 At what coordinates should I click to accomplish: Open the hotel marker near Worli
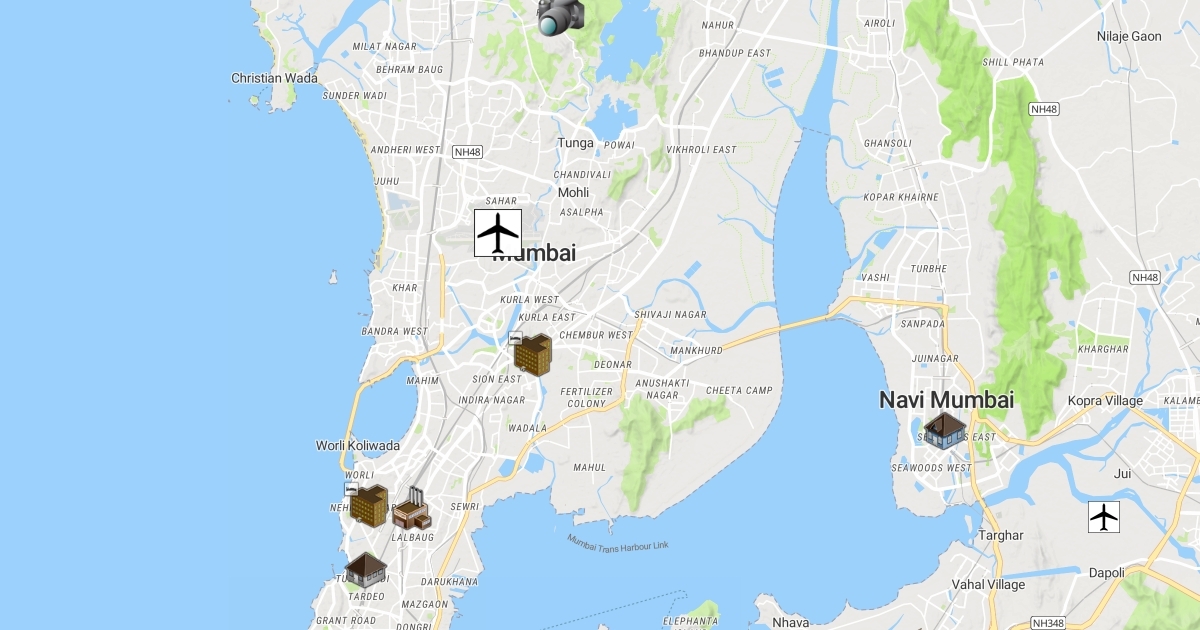(x=368, y=505)
